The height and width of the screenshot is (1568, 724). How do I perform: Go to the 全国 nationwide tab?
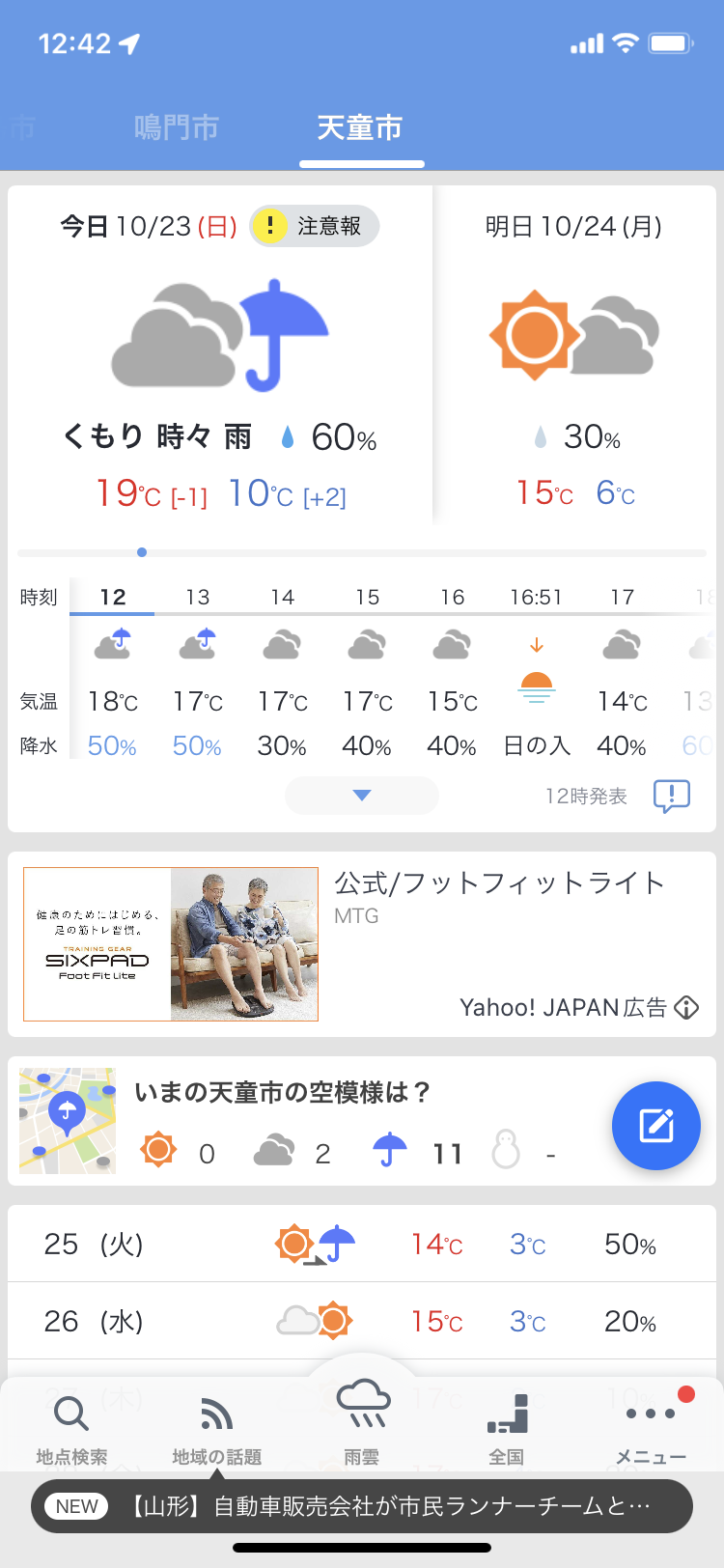coord(507,1429)
